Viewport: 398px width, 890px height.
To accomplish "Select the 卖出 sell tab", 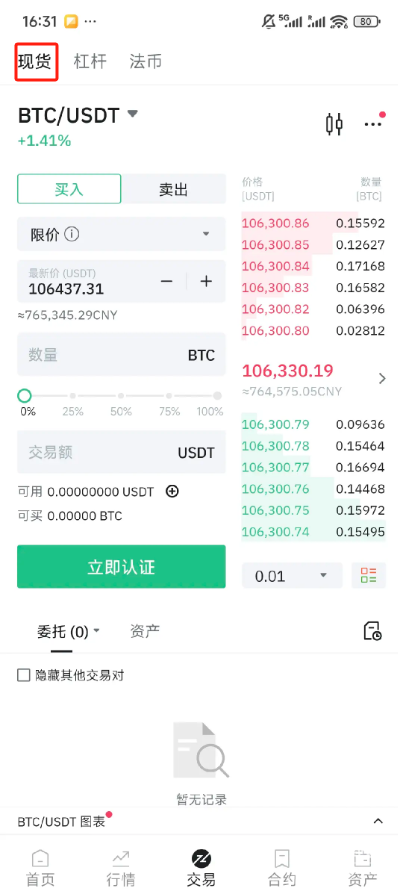I will click(173, 189).
